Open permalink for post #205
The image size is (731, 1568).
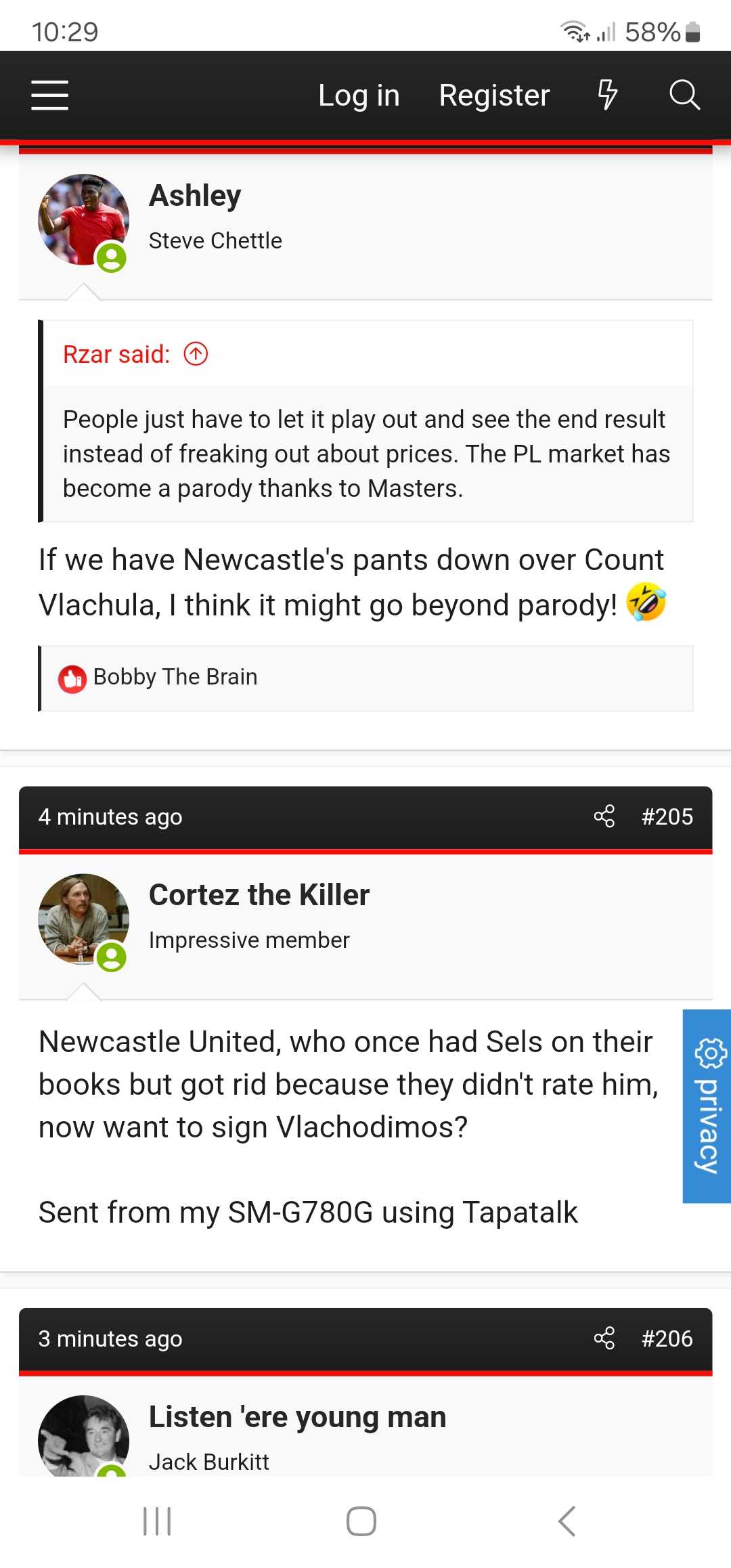(667, 816)
